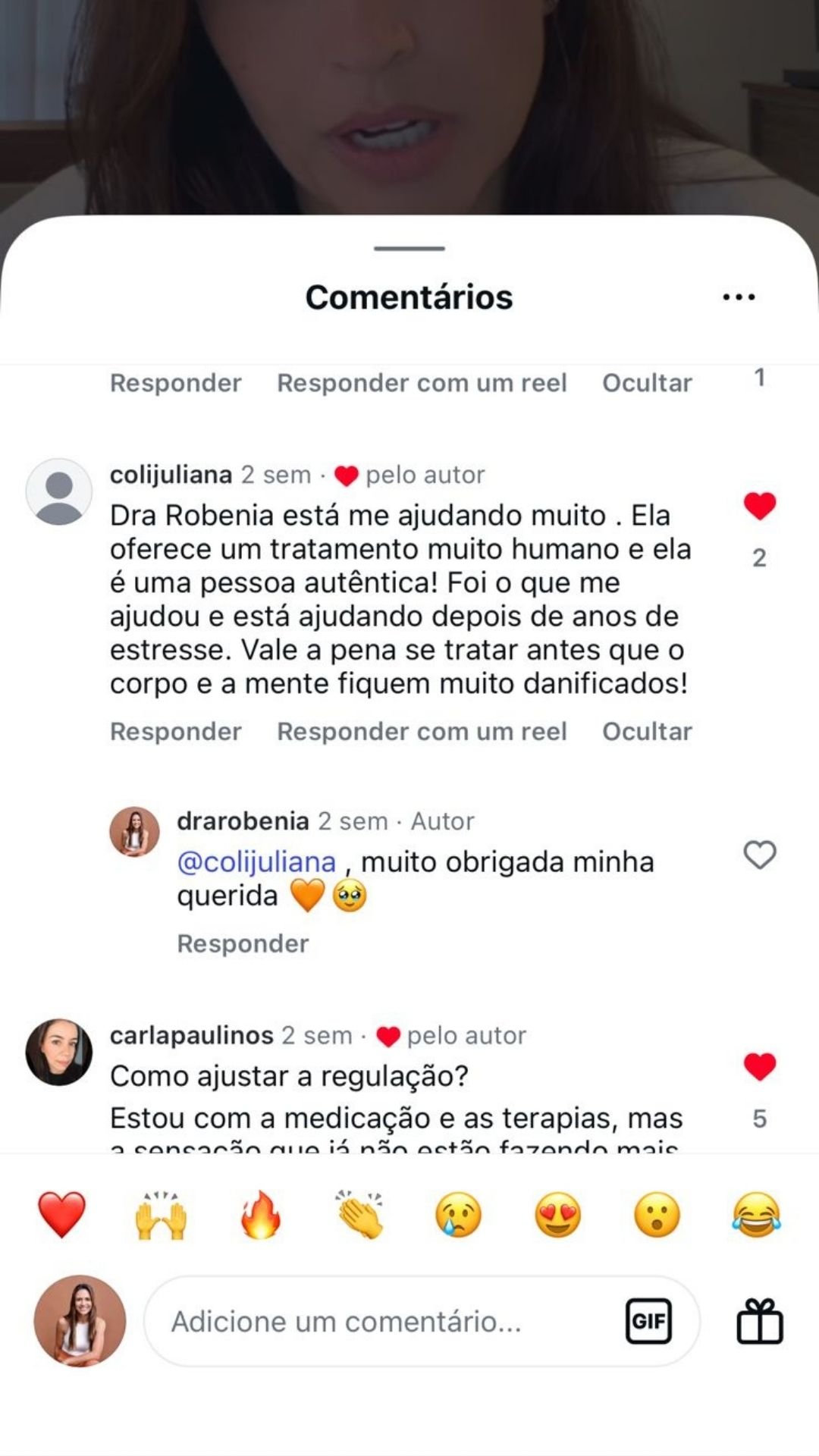819x1456 pixels.
Task: Tap Responder com um reel under colijuliana's comment
Action: 422,731
